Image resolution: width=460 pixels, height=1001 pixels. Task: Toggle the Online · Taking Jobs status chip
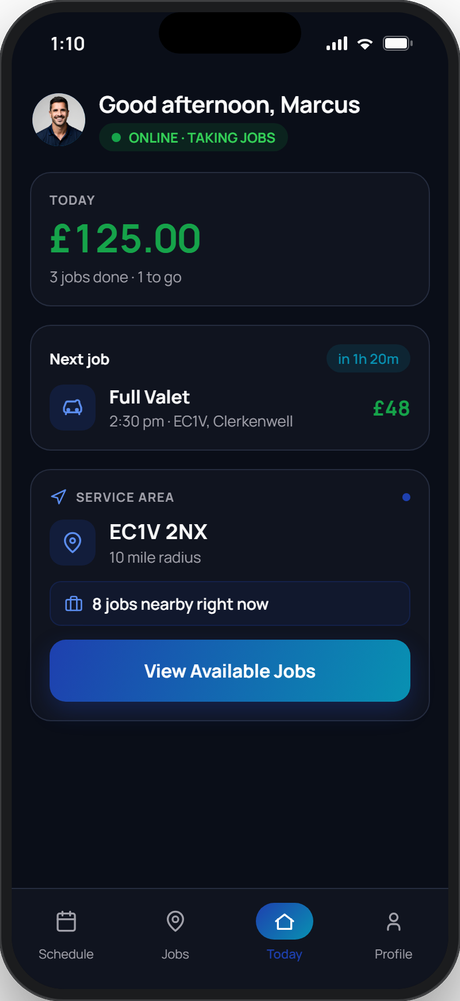(x=193, y=137)
